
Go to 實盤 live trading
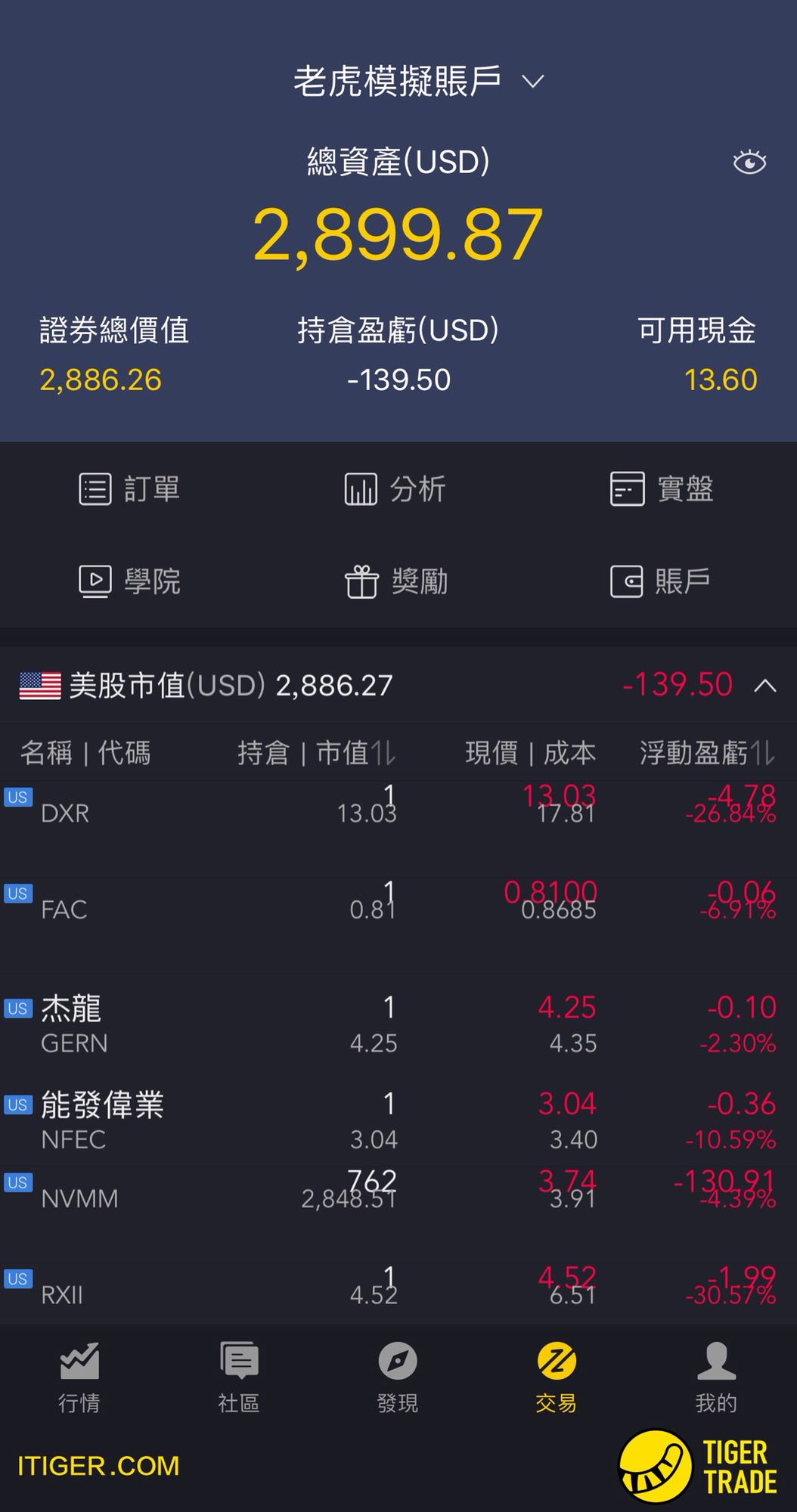pyautogui.click(x=662, y=489)
